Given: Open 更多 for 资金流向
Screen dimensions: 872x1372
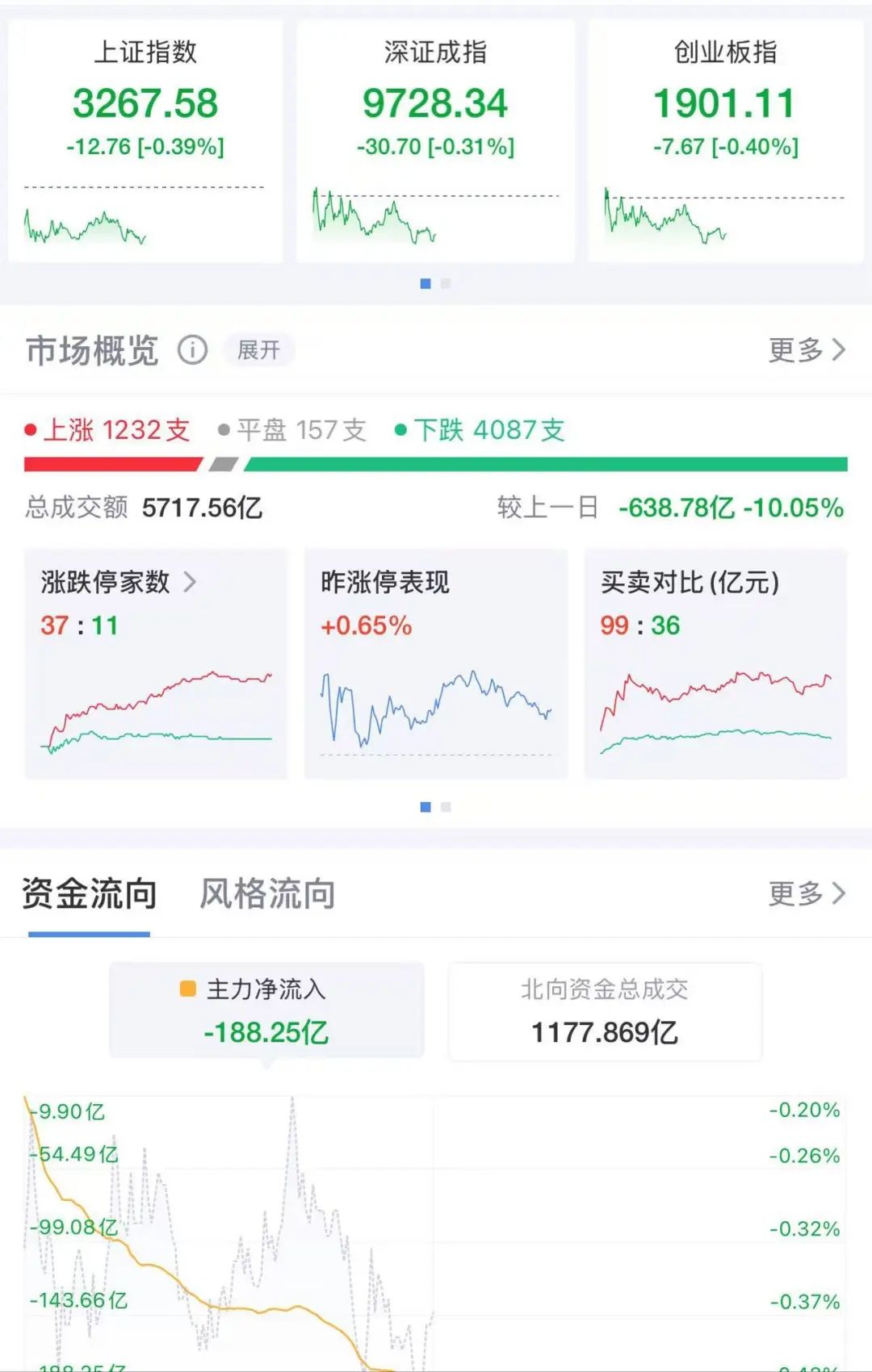Looking at the screenshot, I should [x=806, y=893].
